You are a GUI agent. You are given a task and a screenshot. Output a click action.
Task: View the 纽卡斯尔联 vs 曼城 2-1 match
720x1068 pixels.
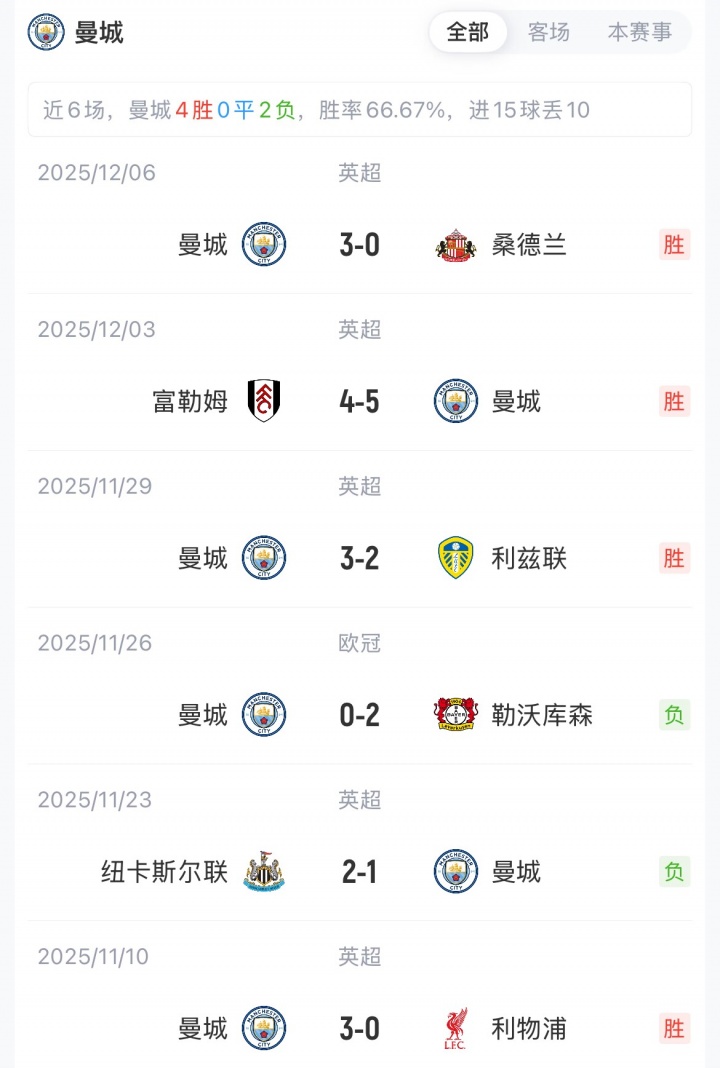360,873
